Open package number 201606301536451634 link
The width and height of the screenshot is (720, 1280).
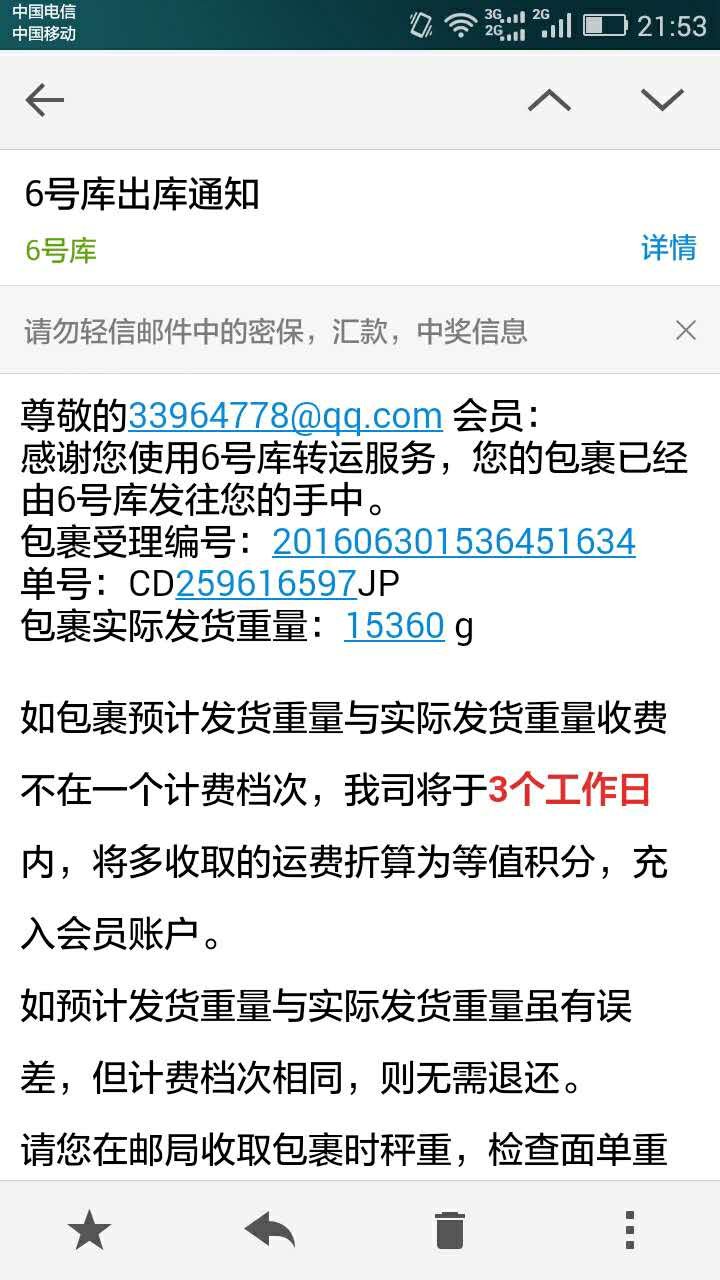coord(454,542)
